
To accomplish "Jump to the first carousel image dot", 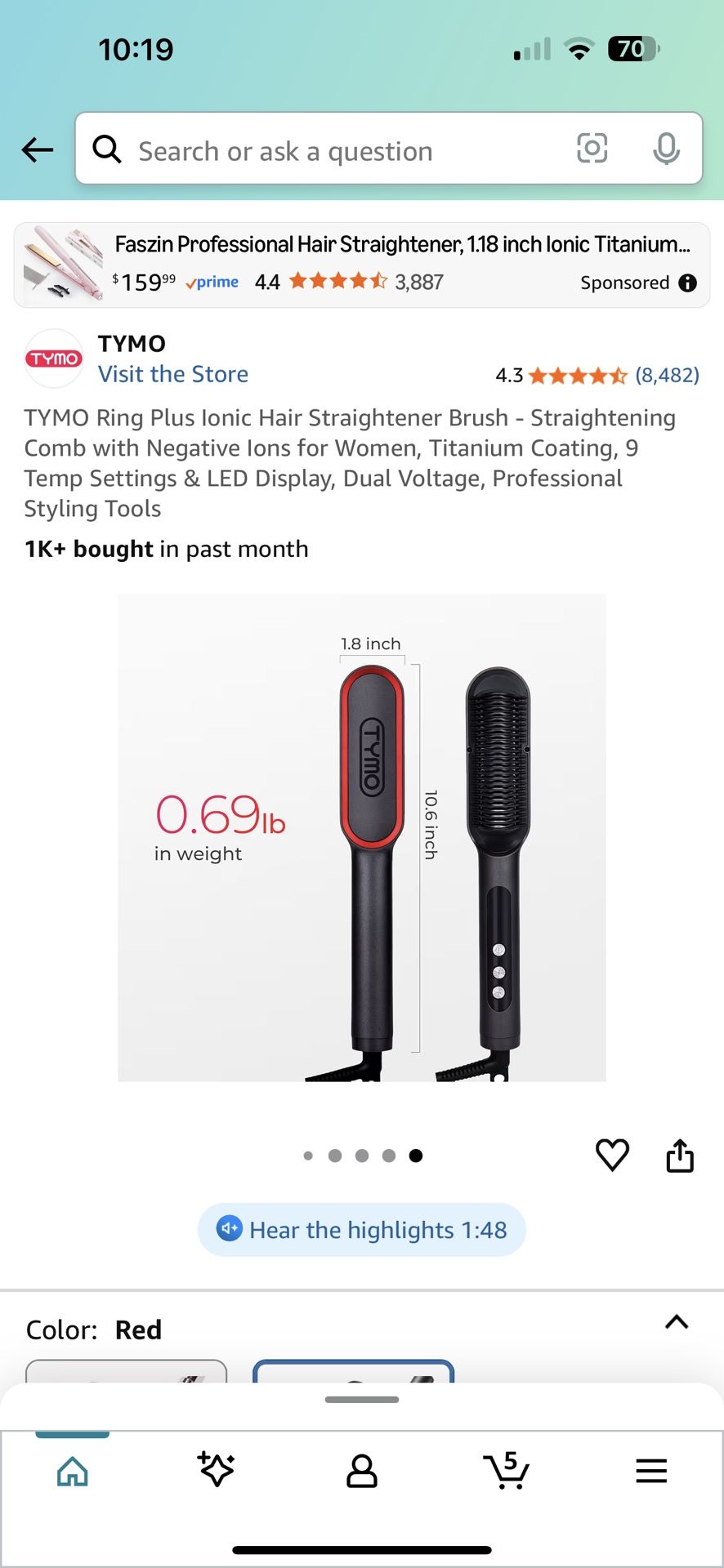I will click(309, 1156).
